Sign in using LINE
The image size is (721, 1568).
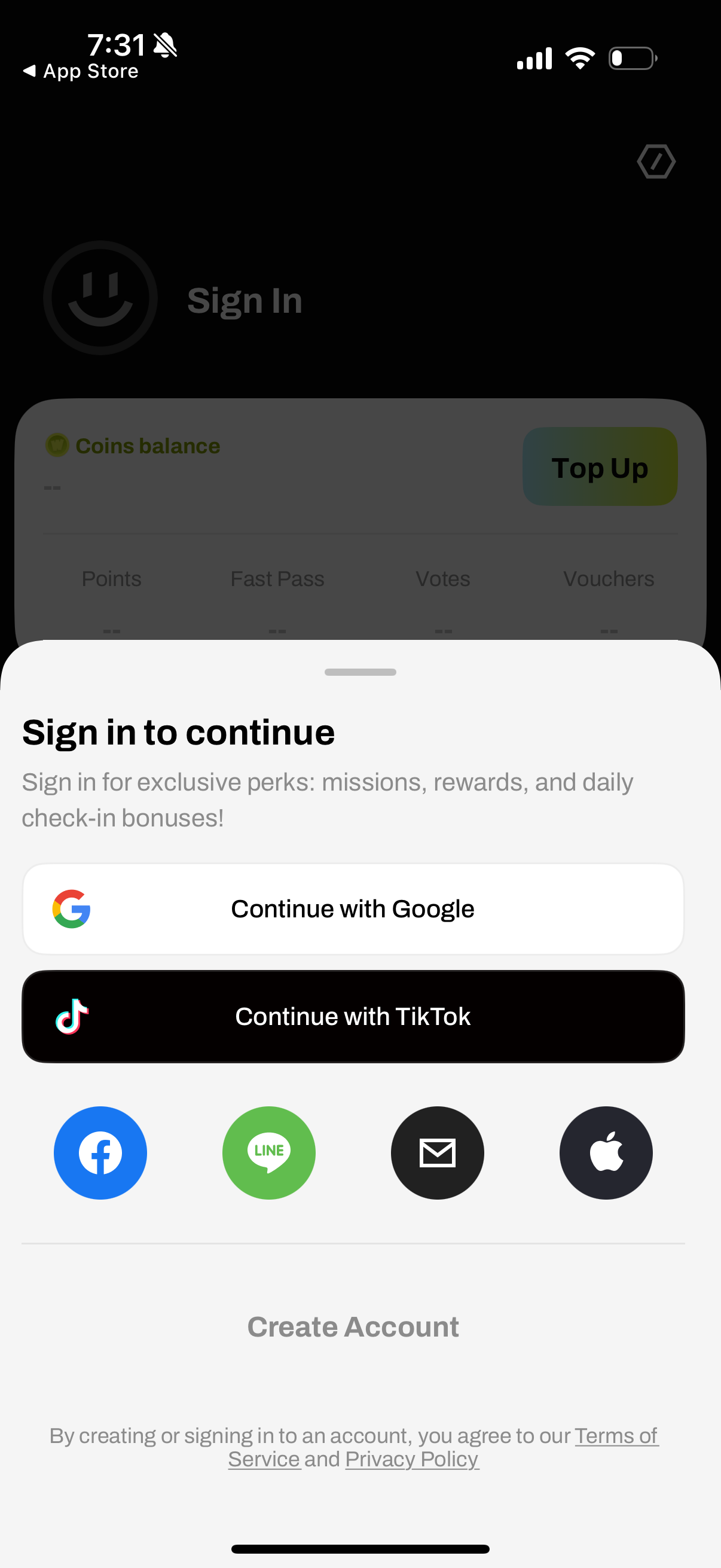coord(269,1153)
